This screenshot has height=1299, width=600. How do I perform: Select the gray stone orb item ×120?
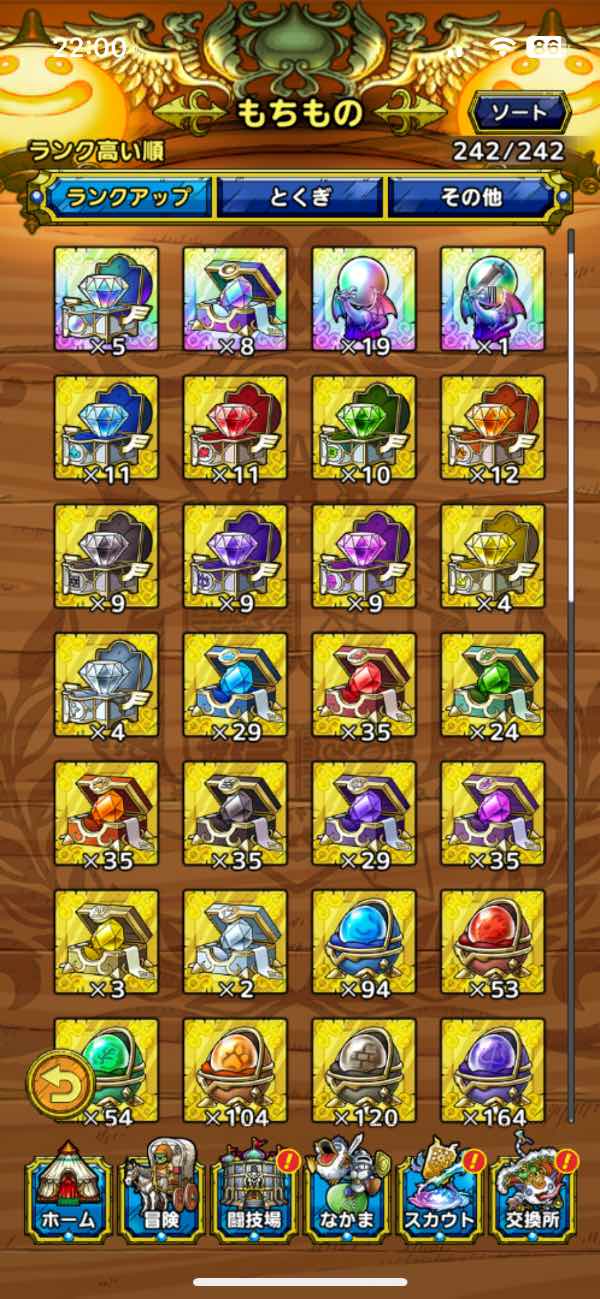click(364, 1070)
